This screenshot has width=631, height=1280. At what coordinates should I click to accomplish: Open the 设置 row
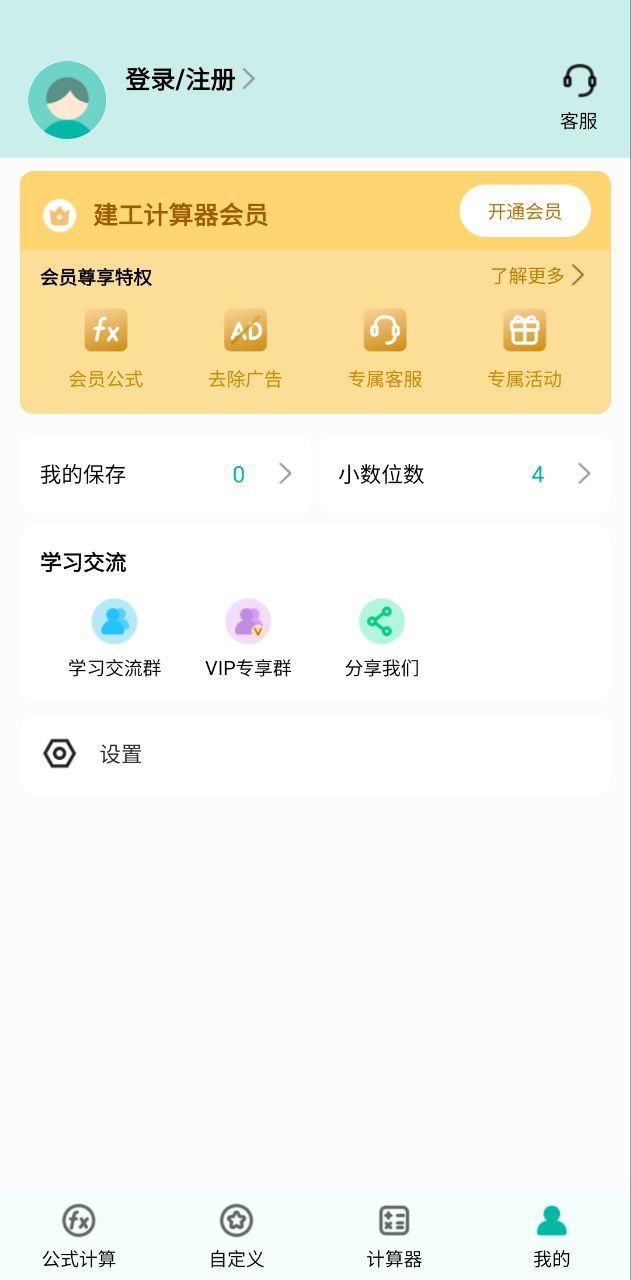(x=315, y=754)
